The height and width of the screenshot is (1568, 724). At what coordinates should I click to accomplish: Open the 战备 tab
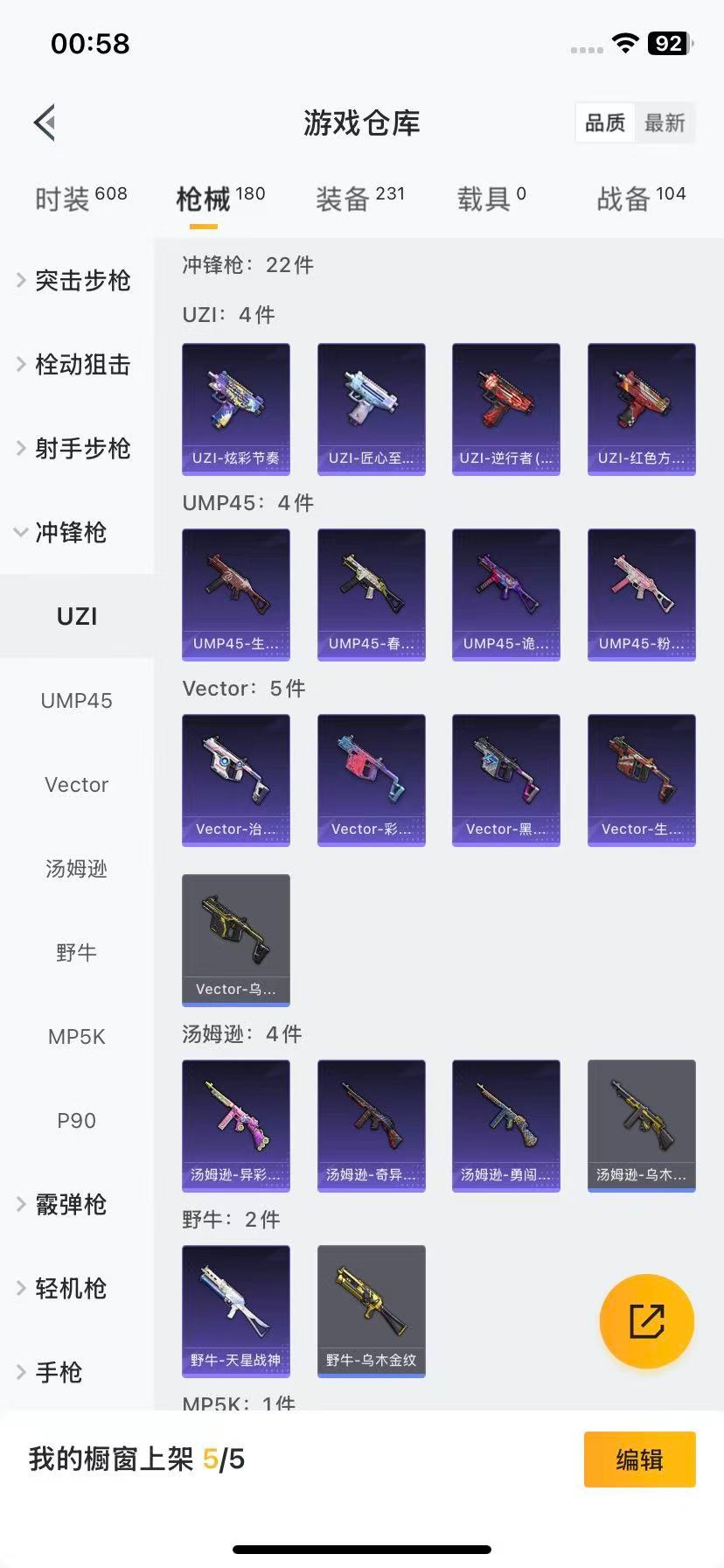click(640, 199)
